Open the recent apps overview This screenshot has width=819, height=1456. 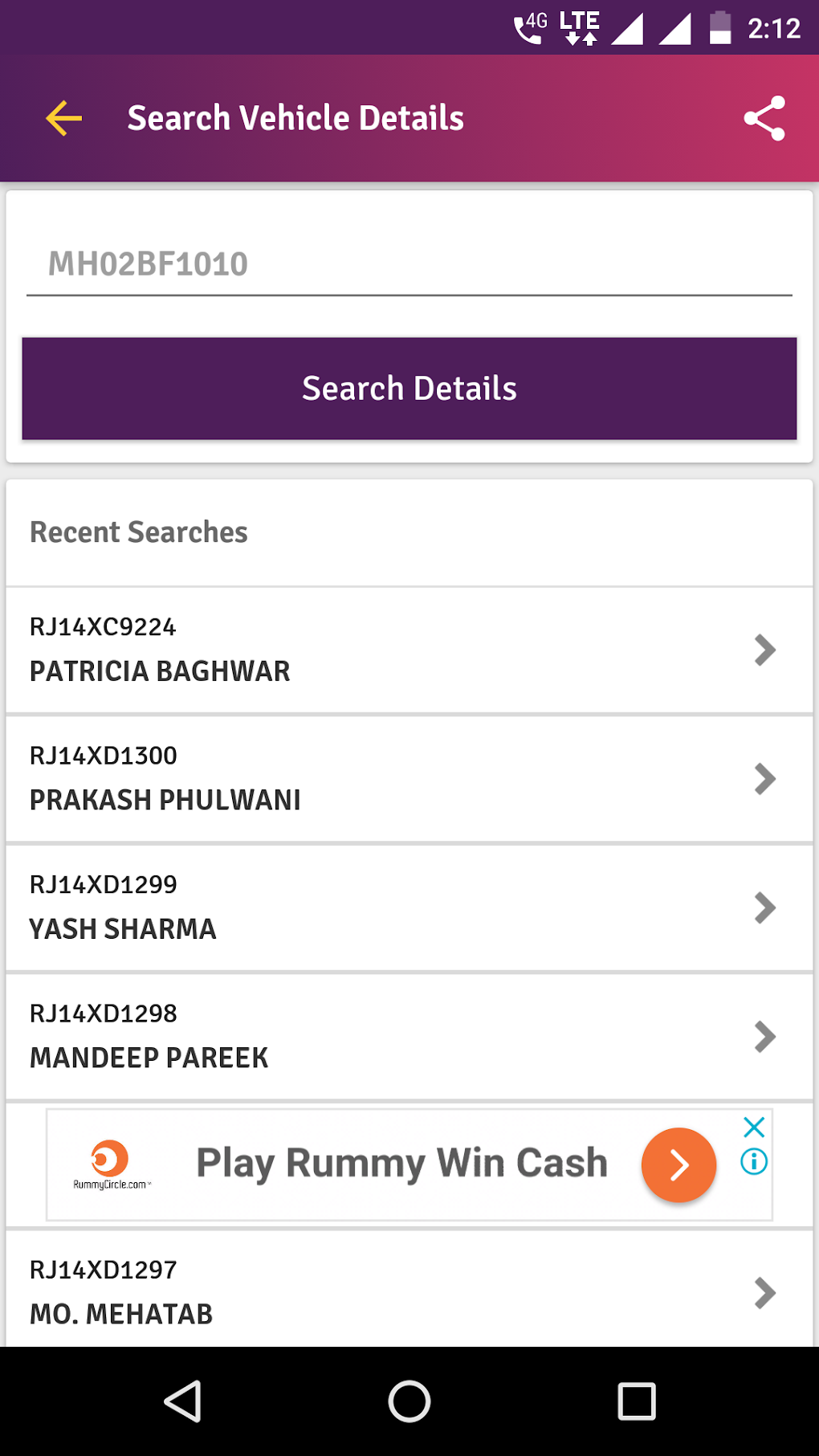pos(637,1402)
